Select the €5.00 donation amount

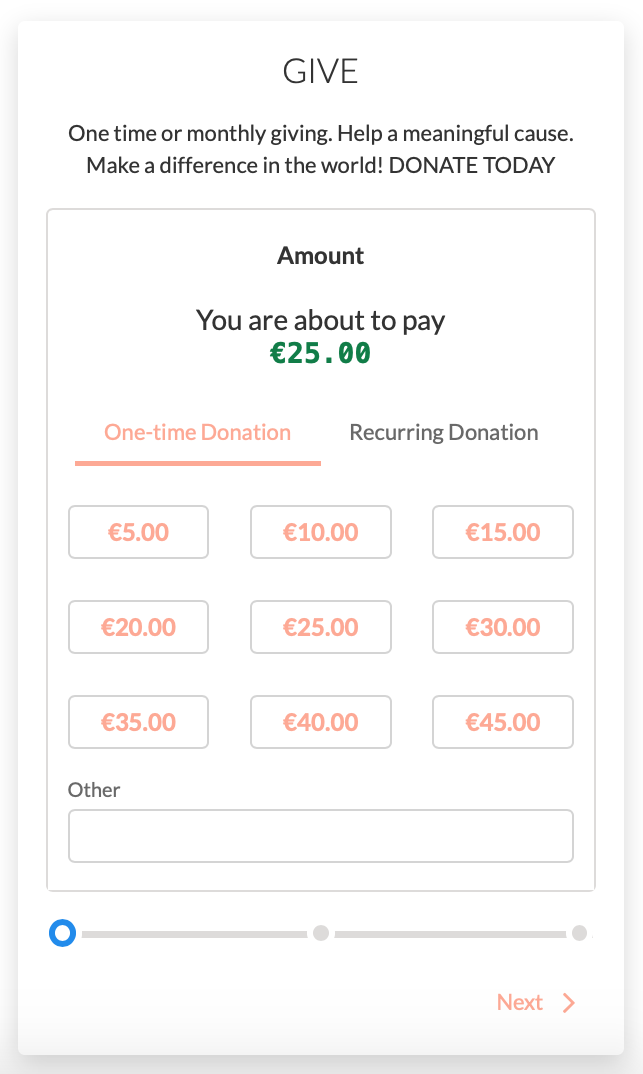pyautogui.click(x=138, y=532)
